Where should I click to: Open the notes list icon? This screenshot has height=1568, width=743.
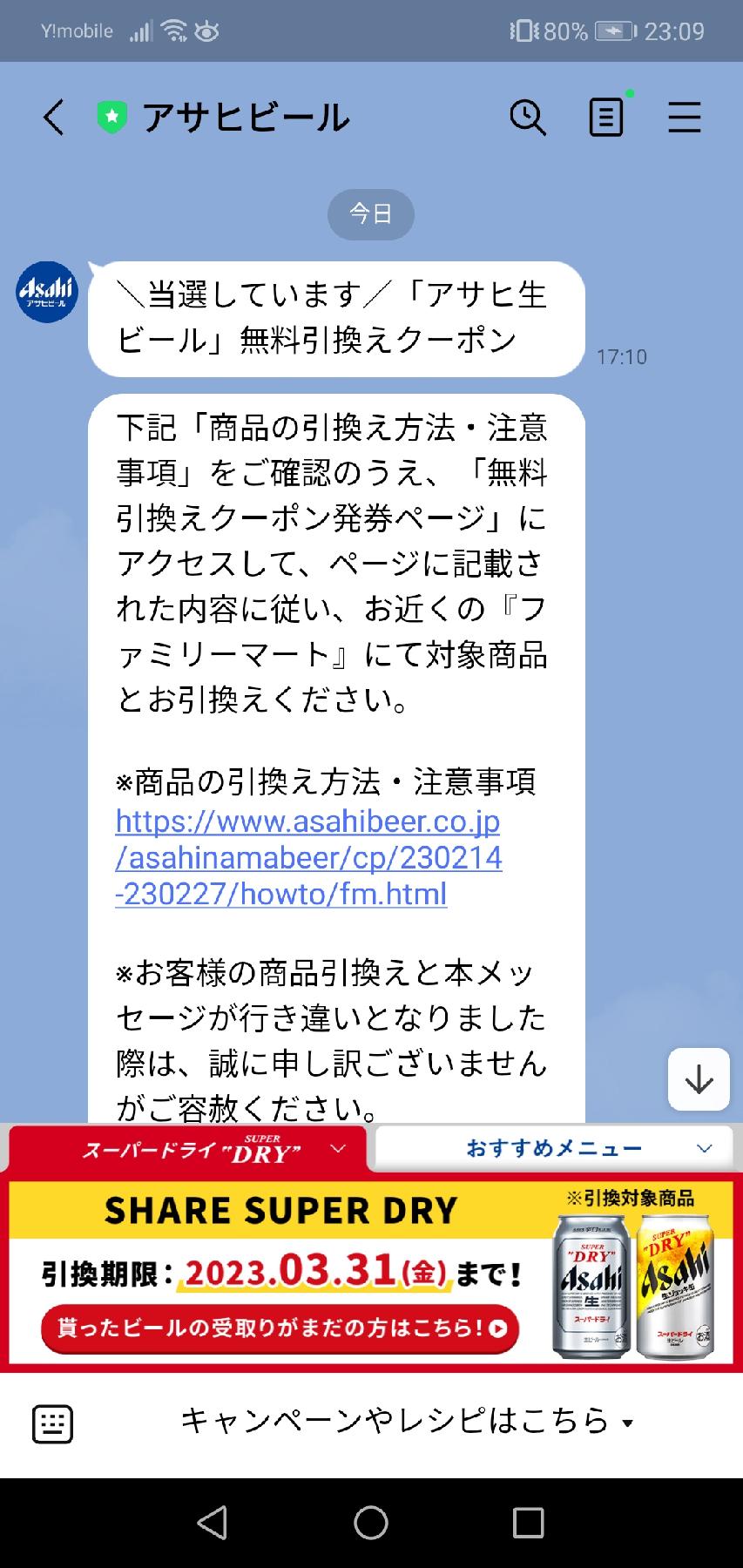pos(606,117)
